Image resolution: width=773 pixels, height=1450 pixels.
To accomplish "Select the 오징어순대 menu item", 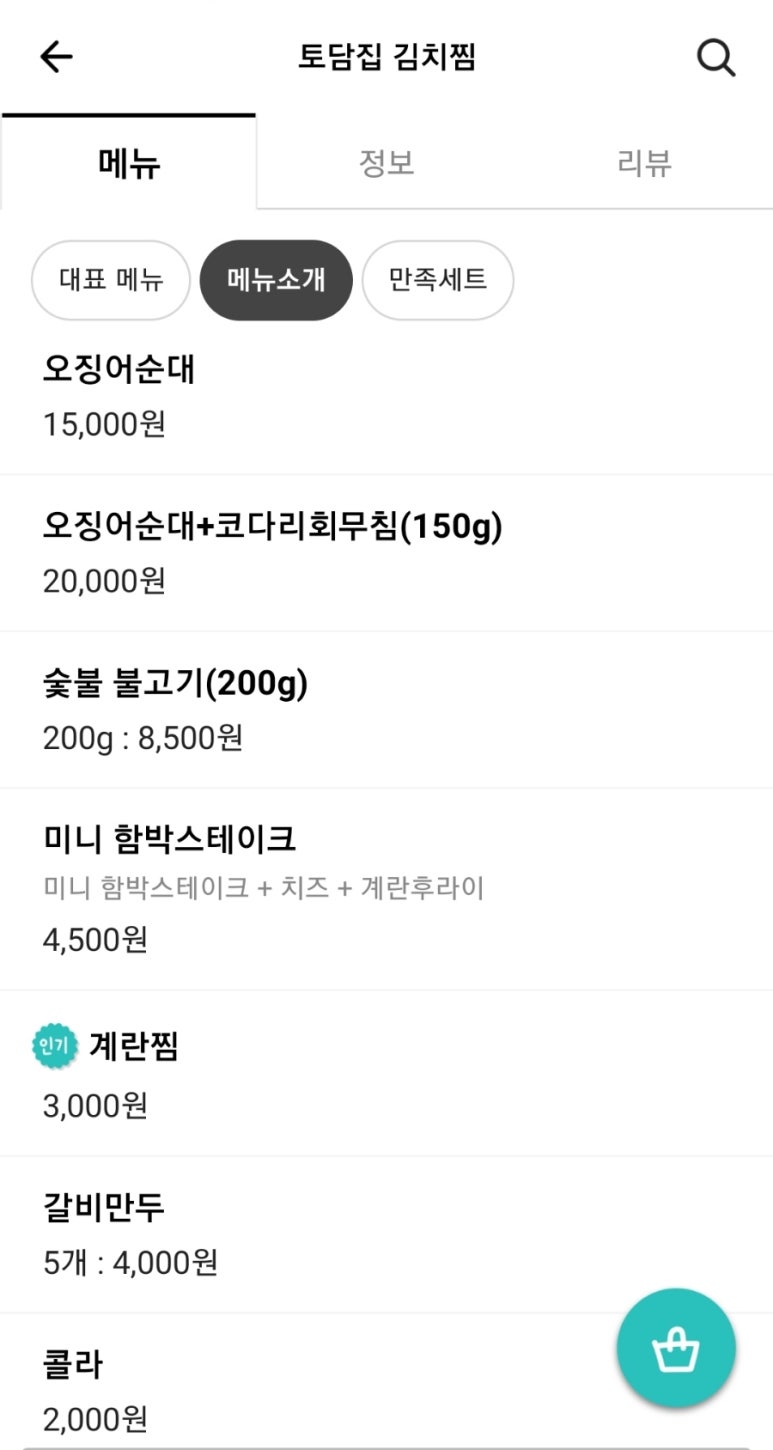I will pyautogui.click(x=115, y=371).
